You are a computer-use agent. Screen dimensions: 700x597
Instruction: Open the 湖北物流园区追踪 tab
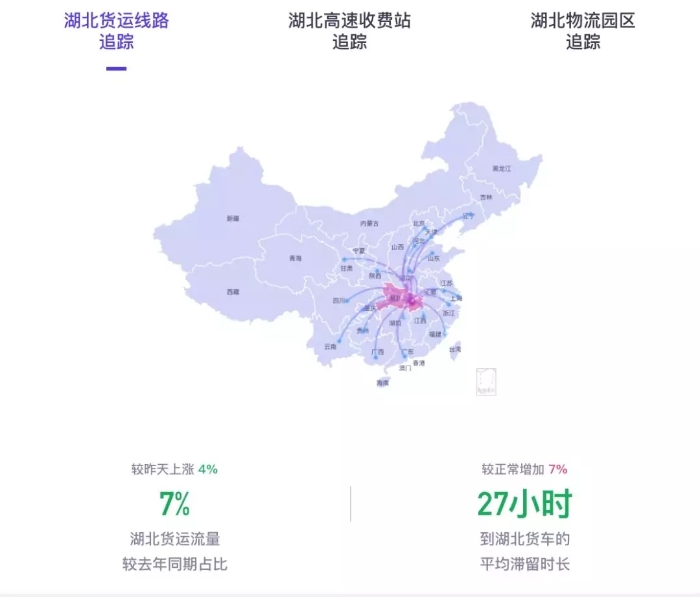pos(583,31)
